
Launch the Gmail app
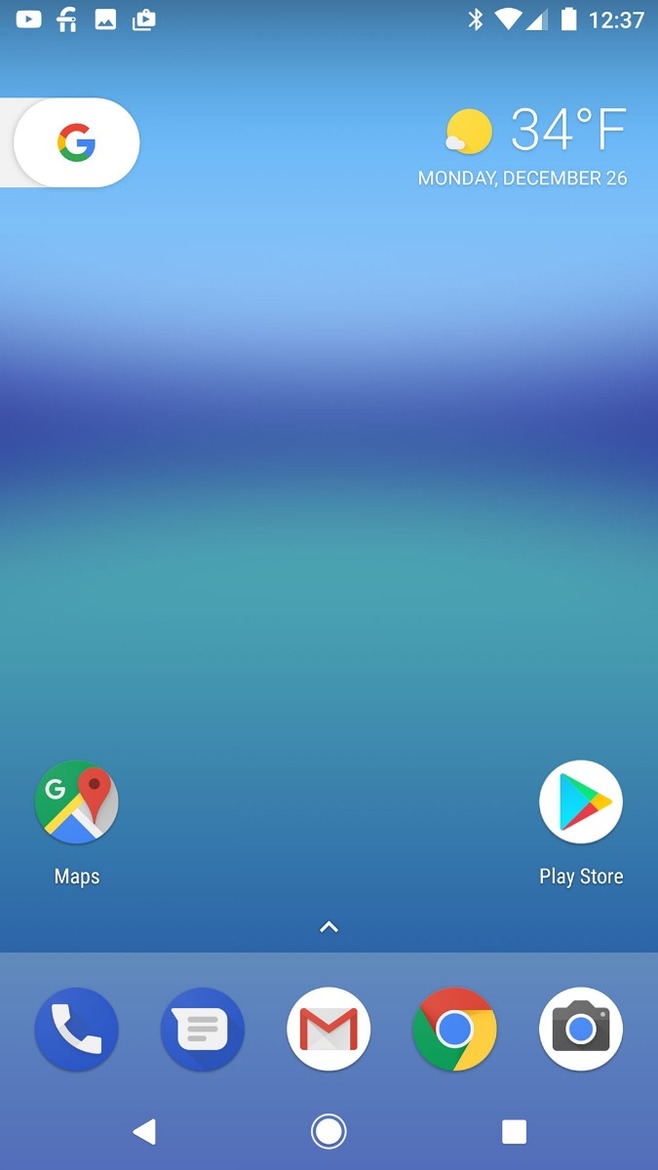[329, 1029]
